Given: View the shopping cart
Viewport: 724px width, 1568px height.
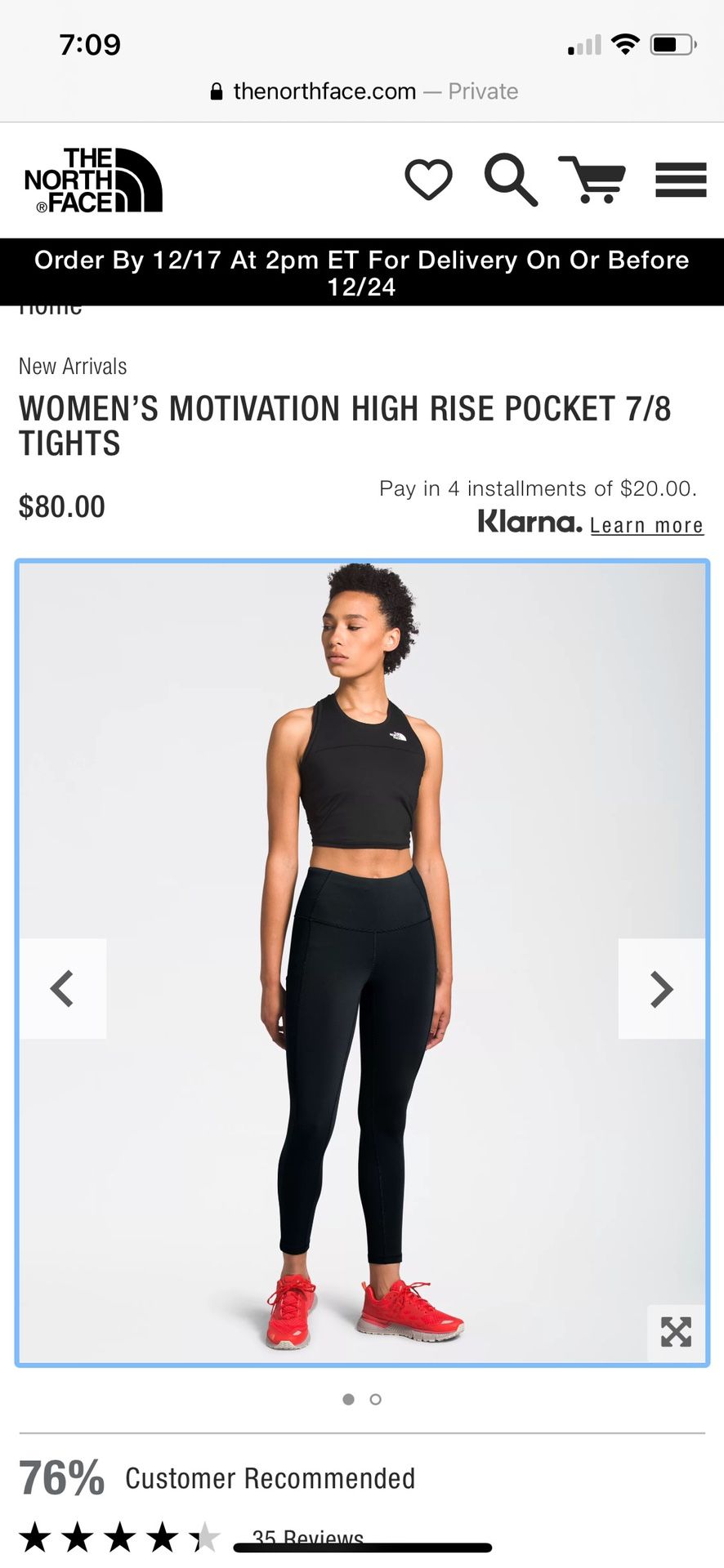Looking at the screenshot, I should (593, 179).
